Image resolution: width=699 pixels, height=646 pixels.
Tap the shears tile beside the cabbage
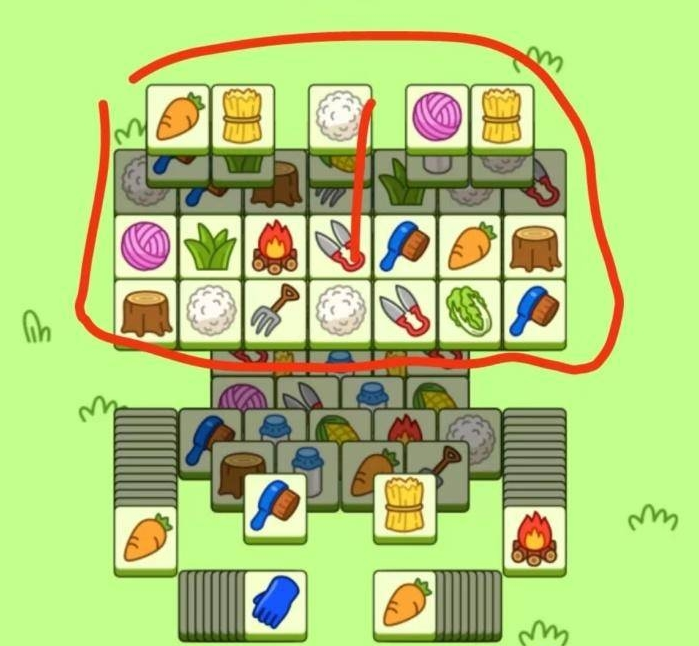pos(405,310)
